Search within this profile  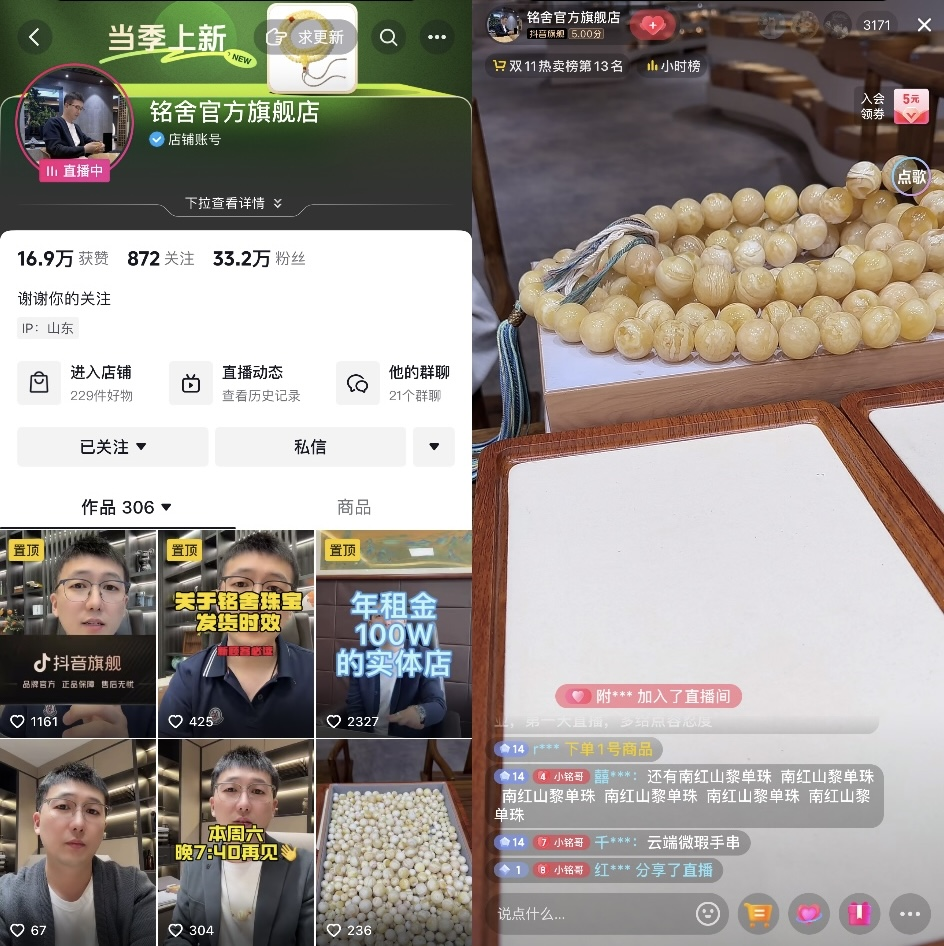388,38
